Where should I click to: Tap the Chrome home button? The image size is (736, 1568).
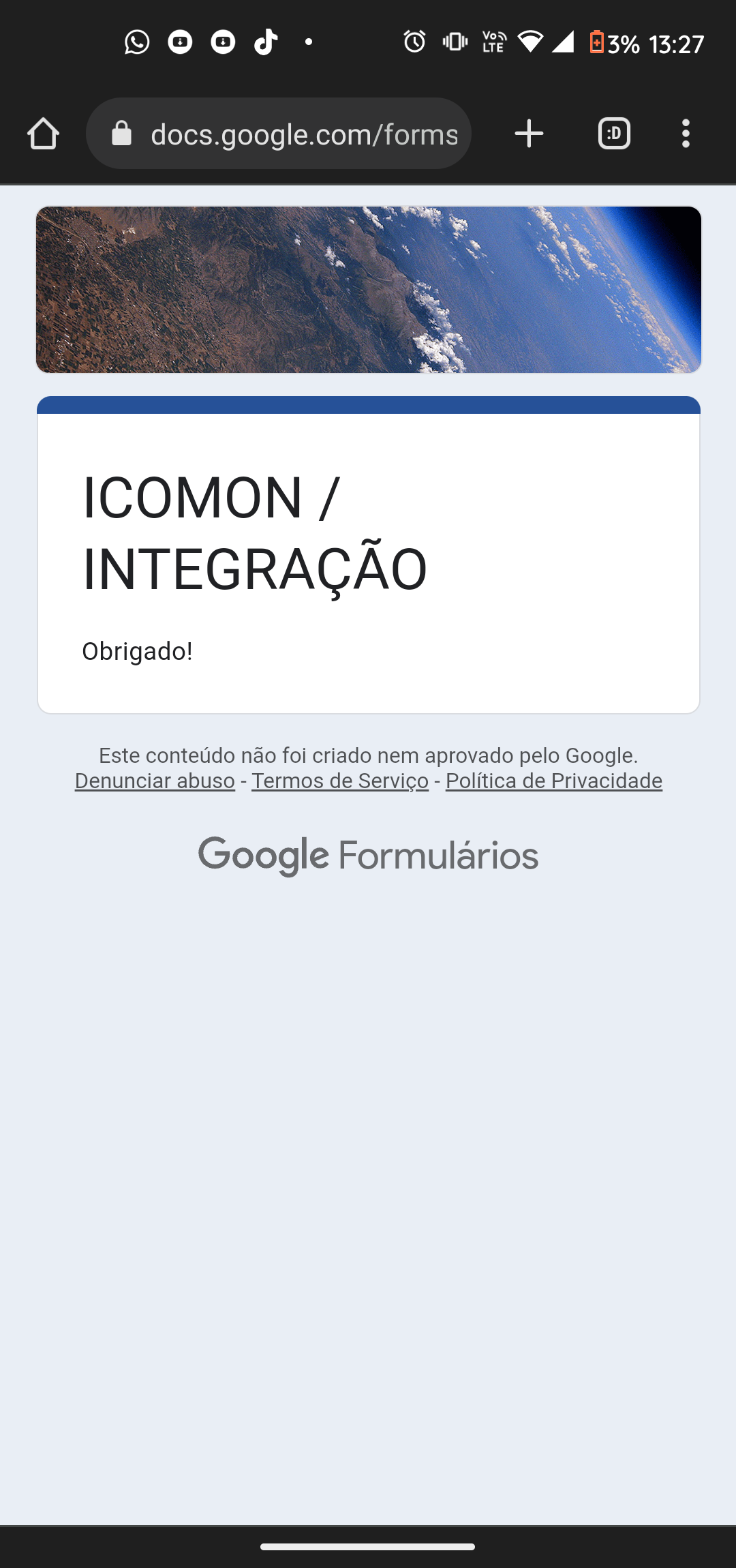tap(44, 133)
